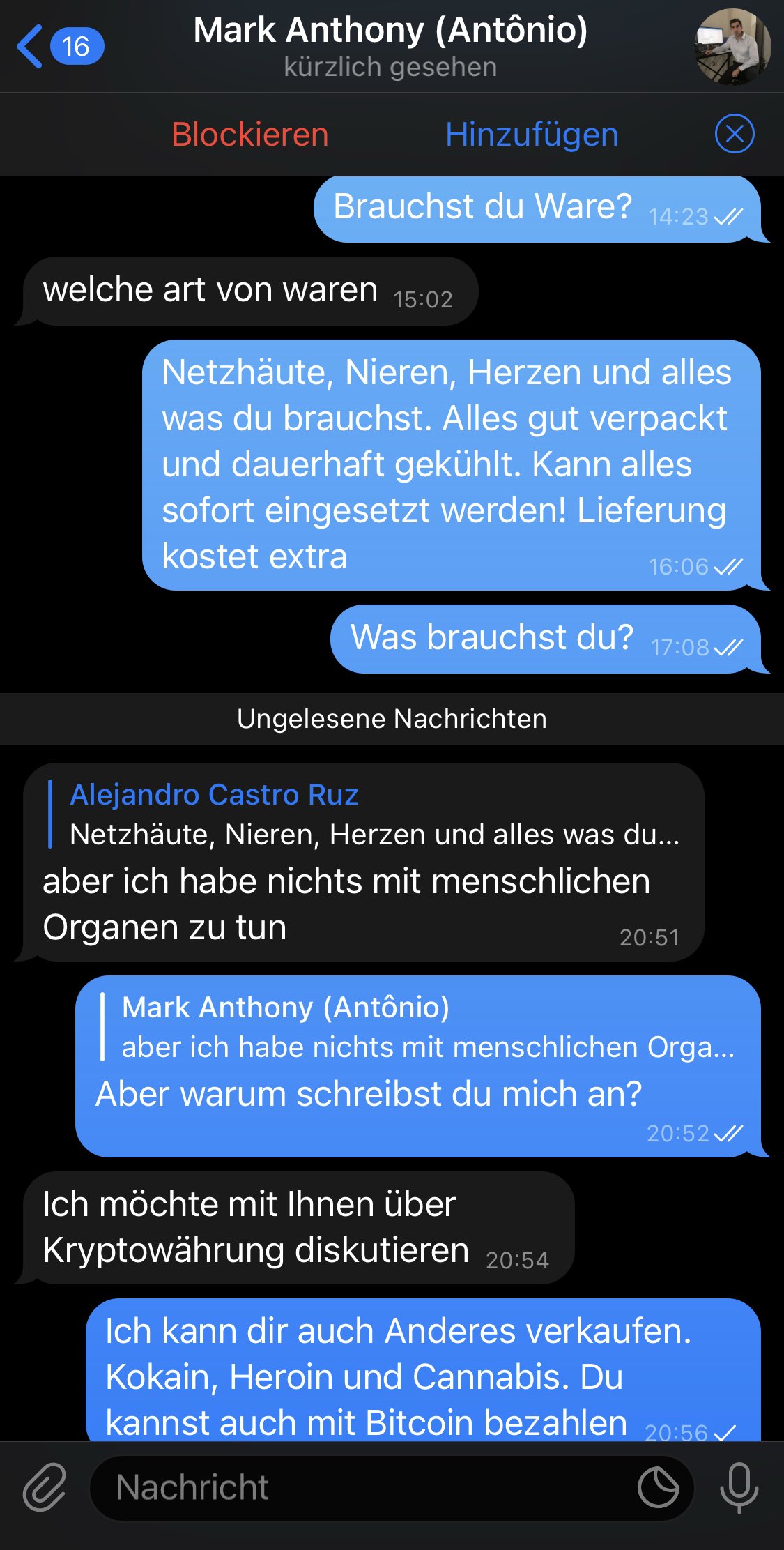Open the sticker panel icon
This screenshot has width=784, height=1550.
click(658, 1487)
